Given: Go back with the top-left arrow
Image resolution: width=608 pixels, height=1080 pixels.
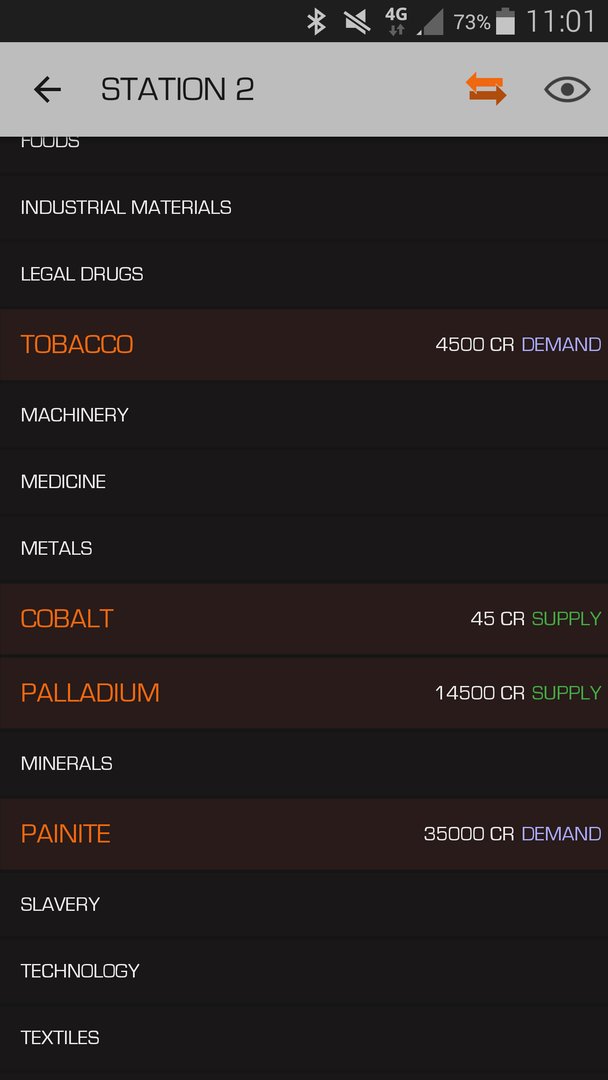Looking at the screenshot, I should [x=47, y=90].
